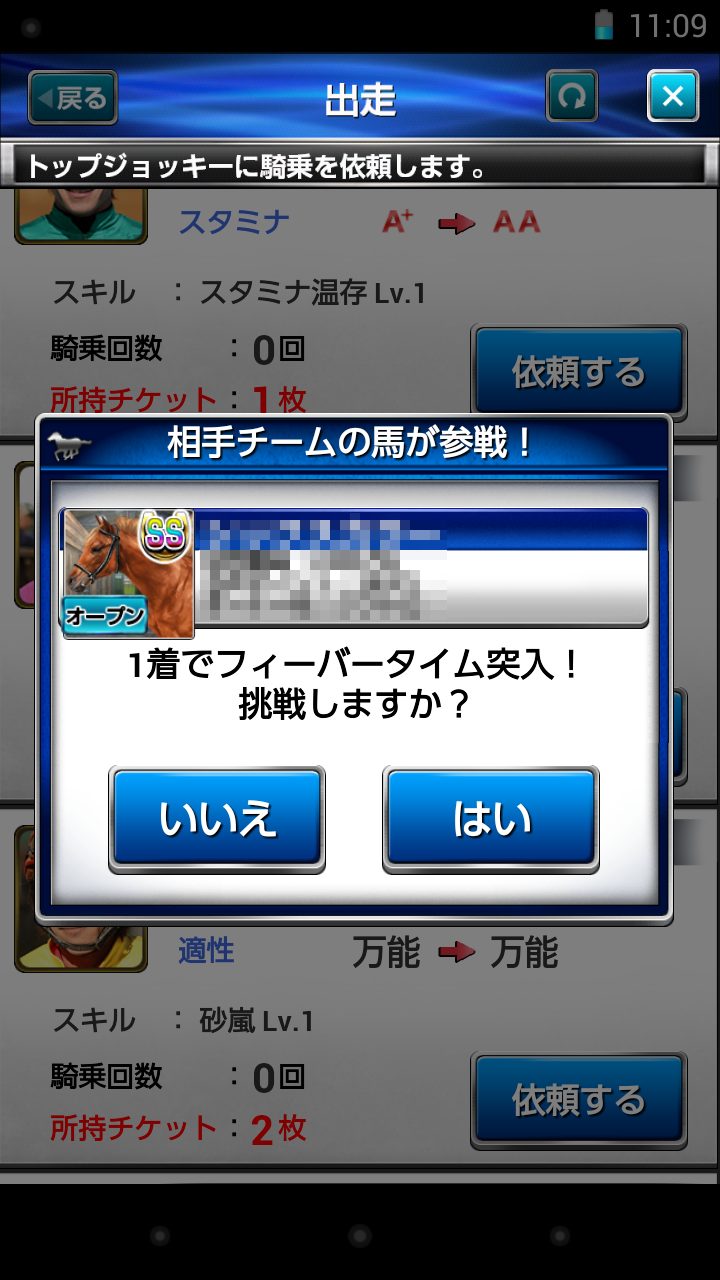Viewport: 720px width, 1280px height.
Task: Close the 出走 screen with X
Action: 673,97
